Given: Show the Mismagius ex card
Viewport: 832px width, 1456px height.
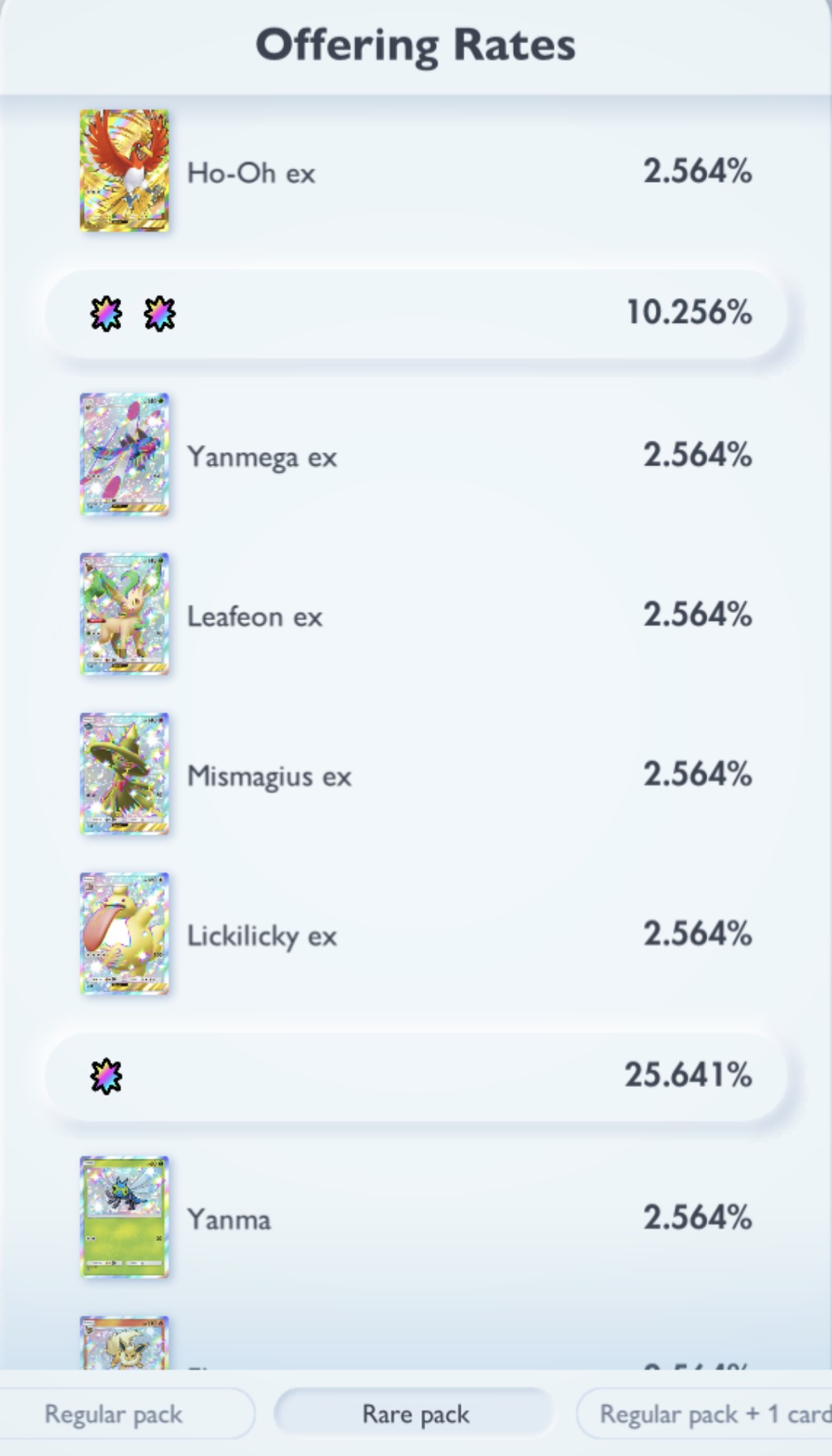Looking at the screenshot, I should (x=124, y=773).
